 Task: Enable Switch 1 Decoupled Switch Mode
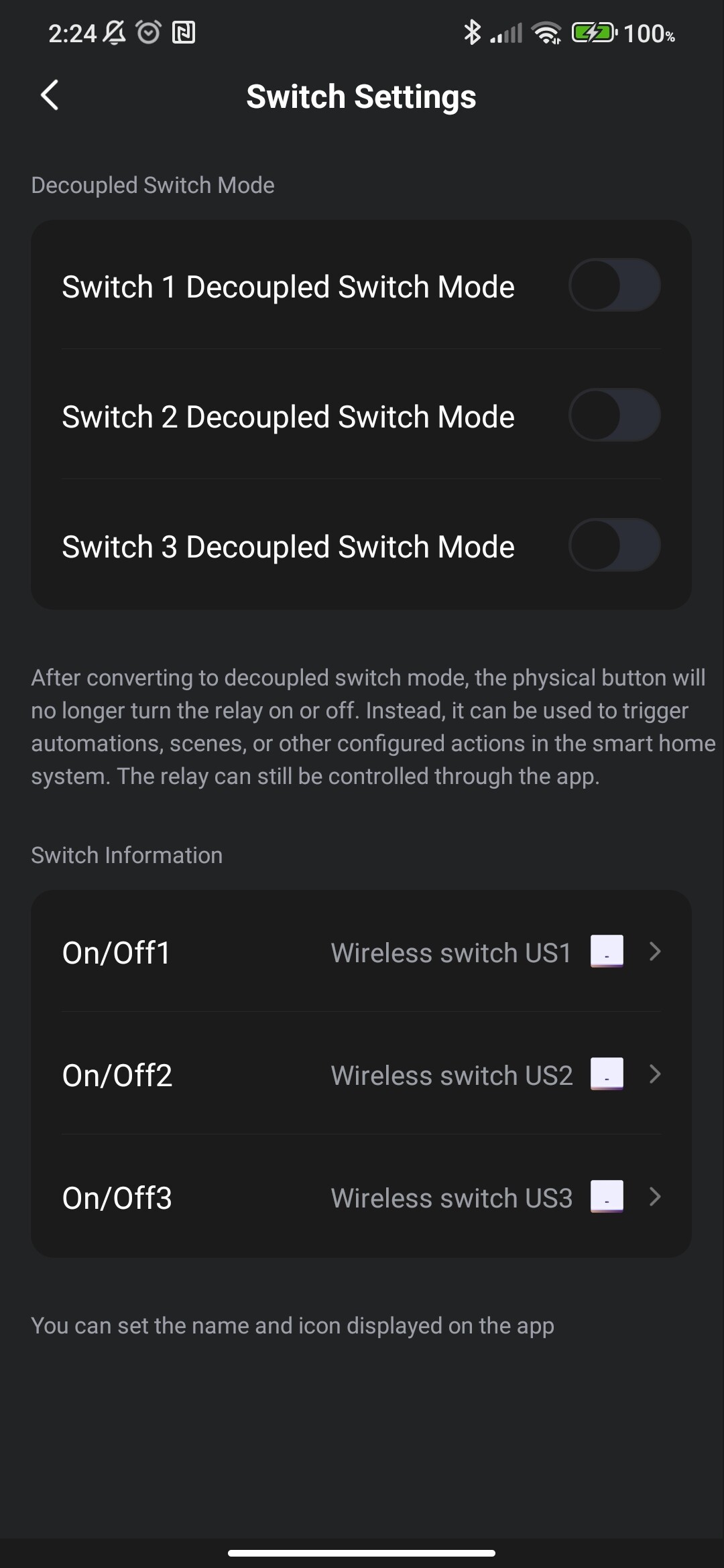click(x=614, y=285)
